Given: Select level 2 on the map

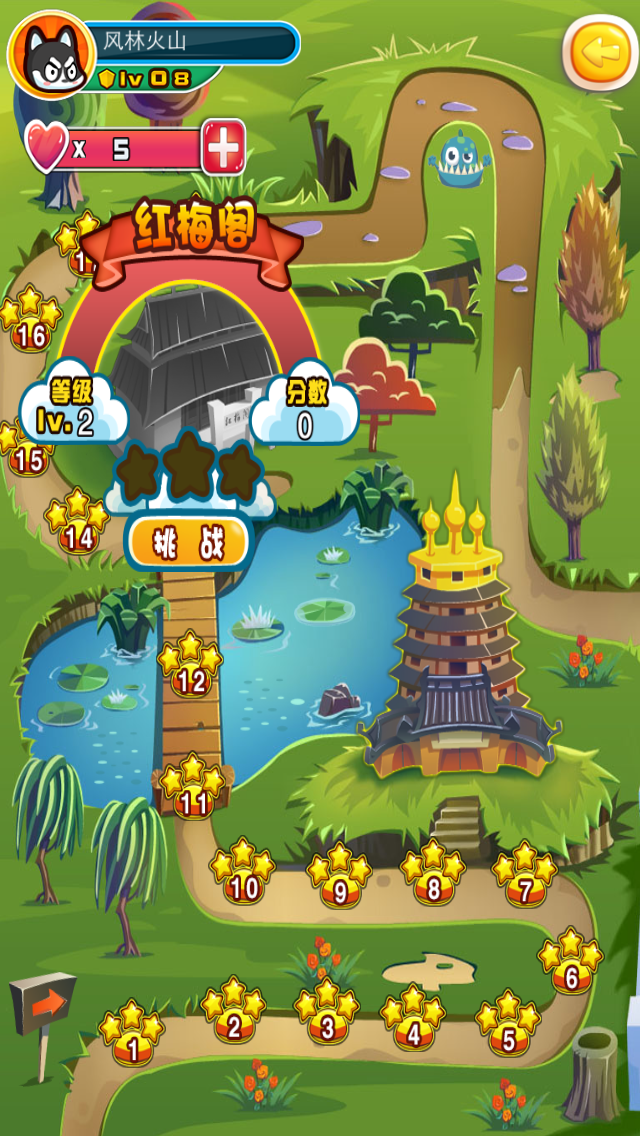Looking at the screenshot, I should coord(233,1012).
